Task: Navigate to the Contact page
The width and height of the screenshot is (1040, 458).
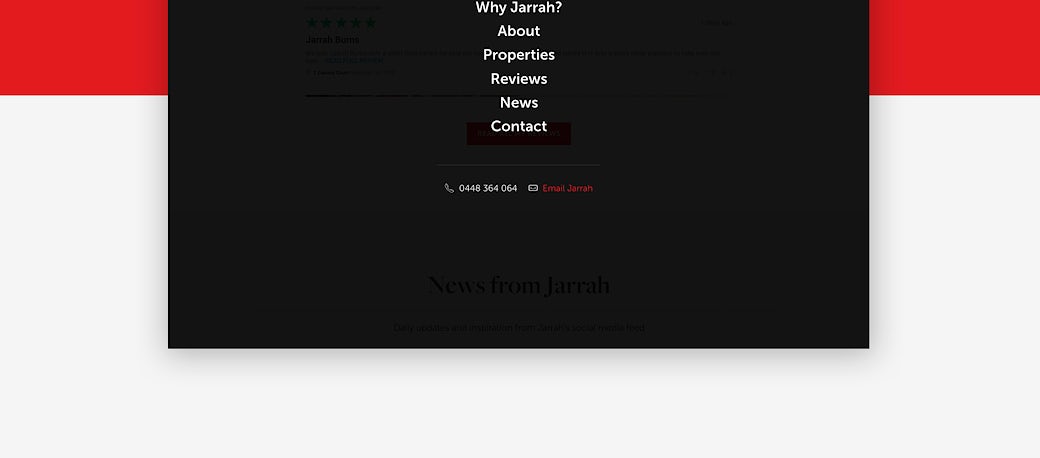Action: (x=518, y=127)
